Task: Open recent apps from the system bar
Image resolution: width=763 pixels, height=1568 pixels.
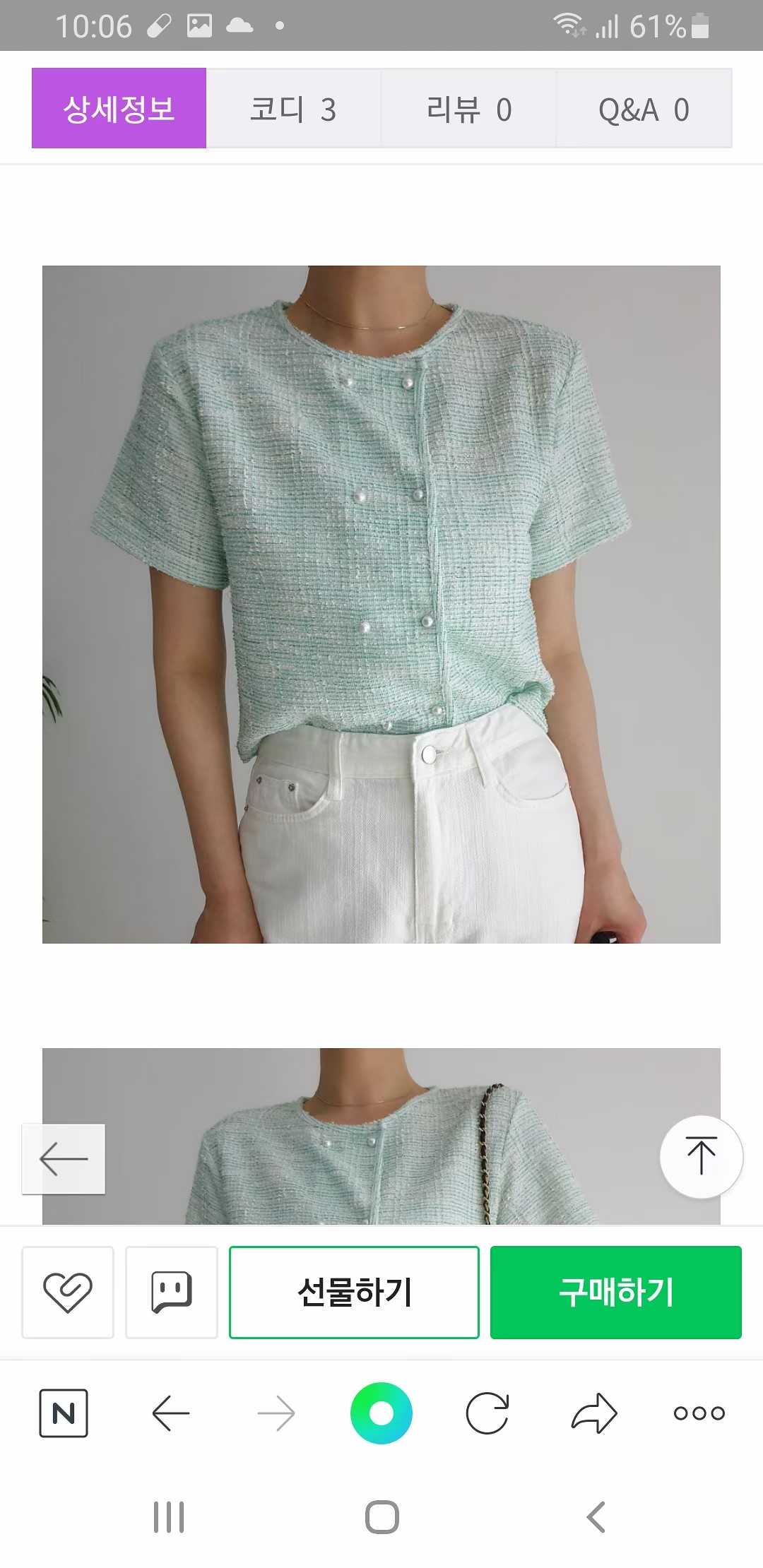Action: coord(169,1517)
